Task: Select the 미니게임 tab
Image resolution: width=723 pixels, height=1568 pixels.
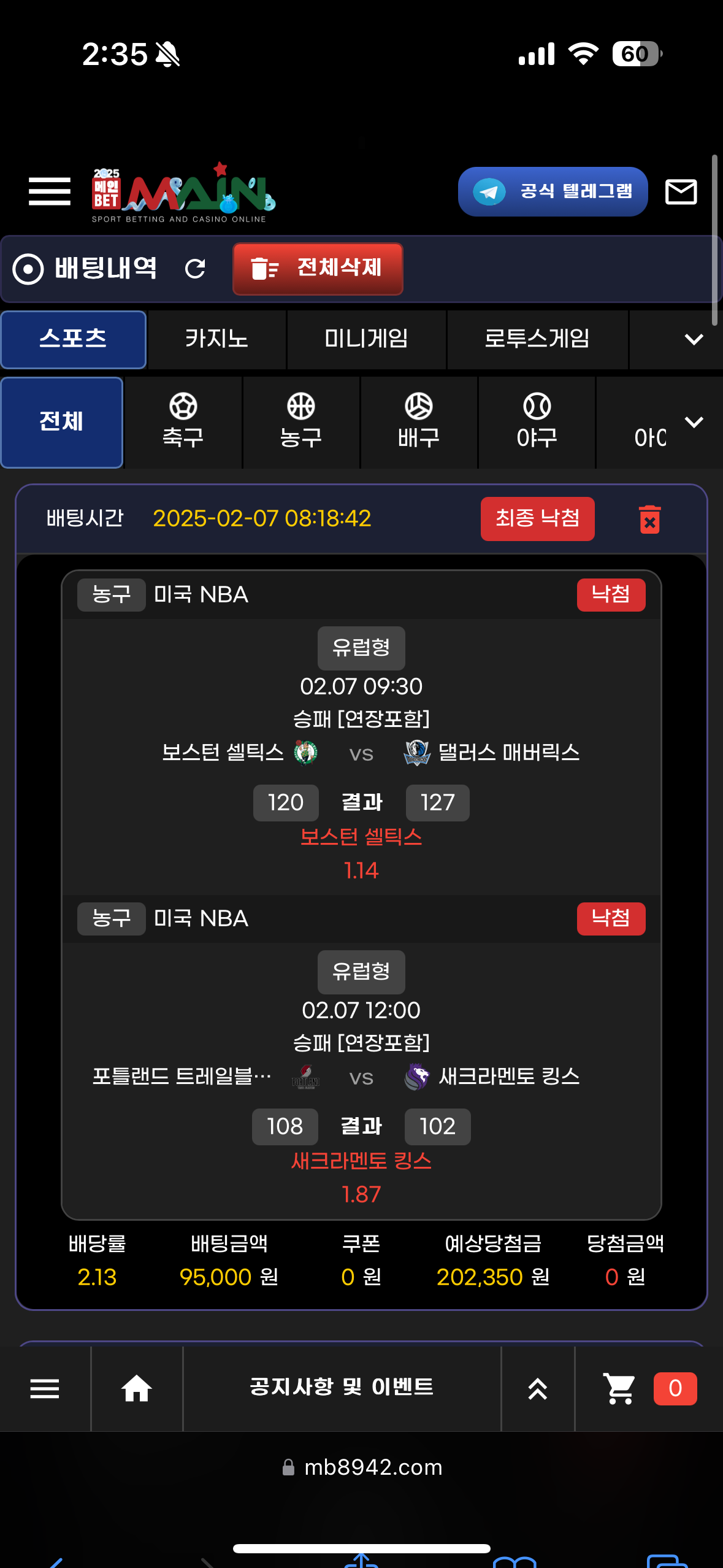Action: pos(366,339)
